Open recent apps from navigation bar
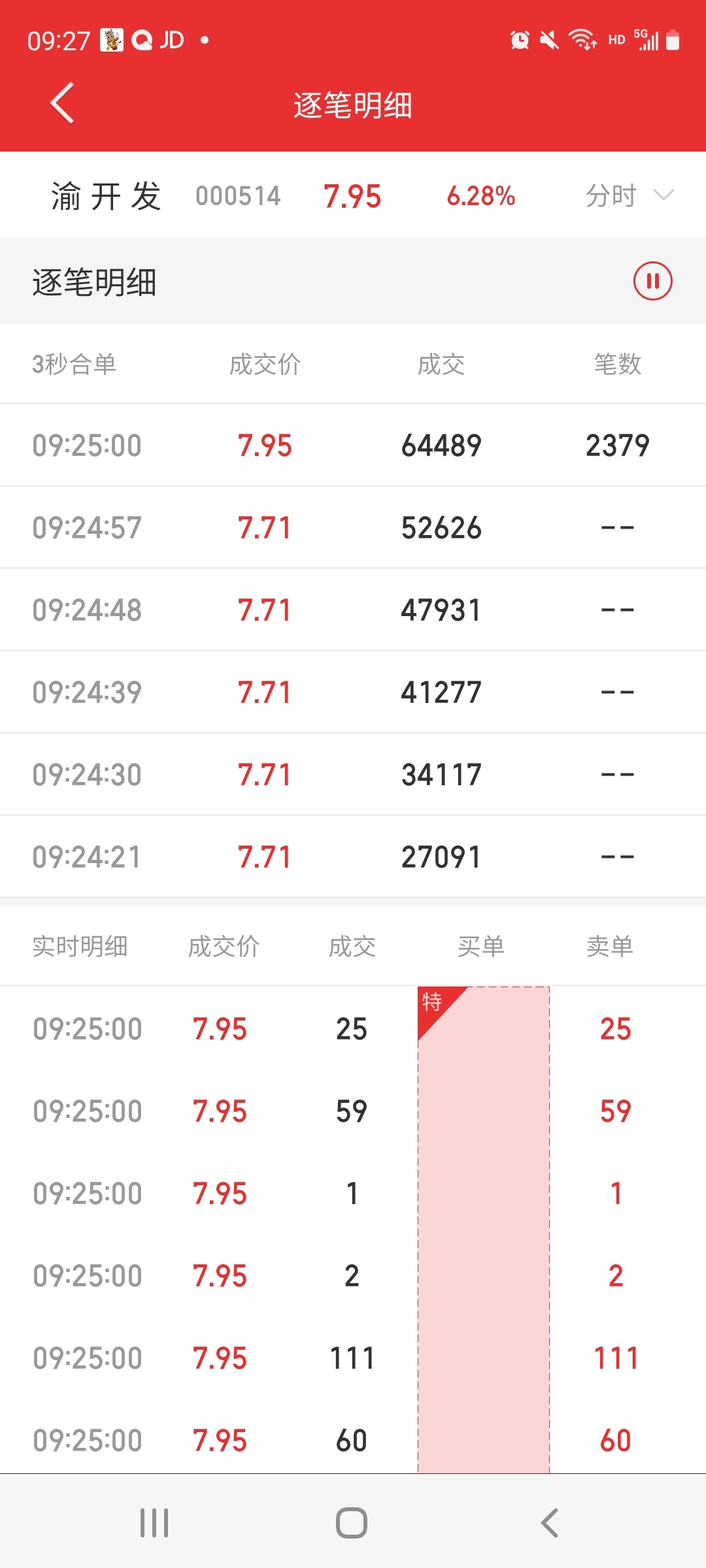This screenshot has height=1568, width=706. click(x=155, y=1523)
